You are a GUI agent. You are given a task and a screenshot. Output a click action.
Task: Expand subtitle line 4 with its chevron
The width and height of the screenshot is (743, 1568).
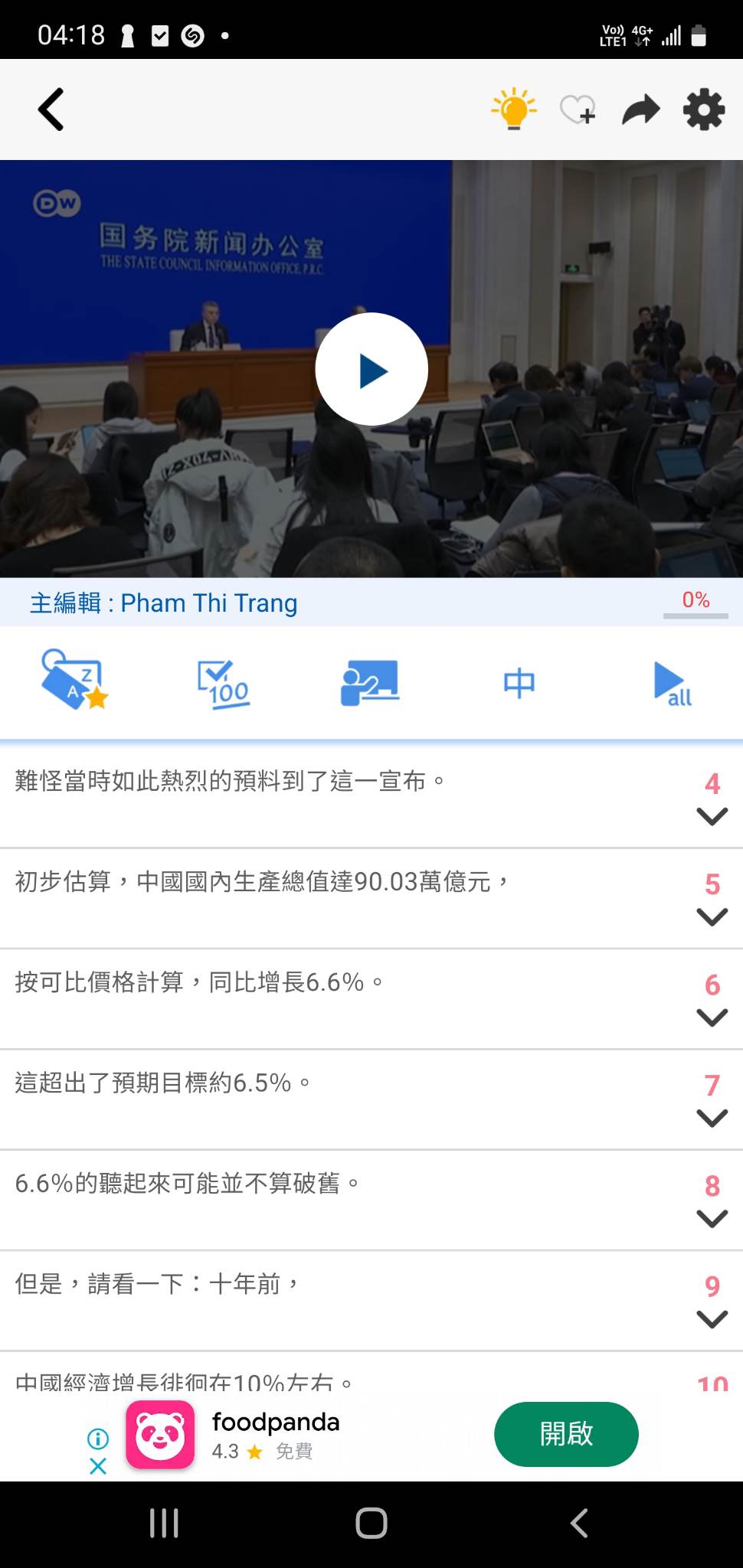[711, 816]
